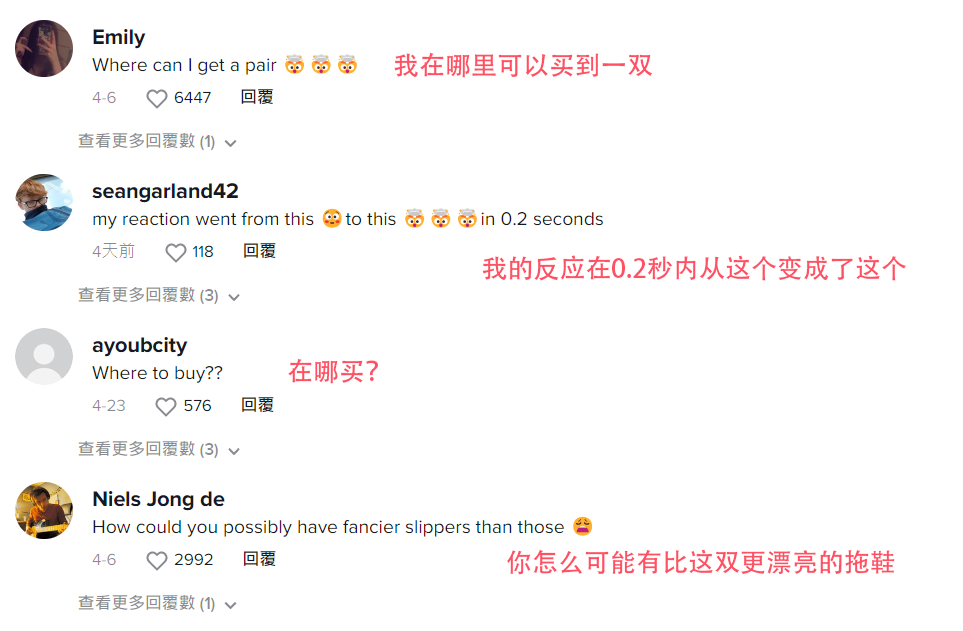Viewport: 963px width, 631px height.
Task: Open seangarland42's profile avatar
Action: (45, 203)
